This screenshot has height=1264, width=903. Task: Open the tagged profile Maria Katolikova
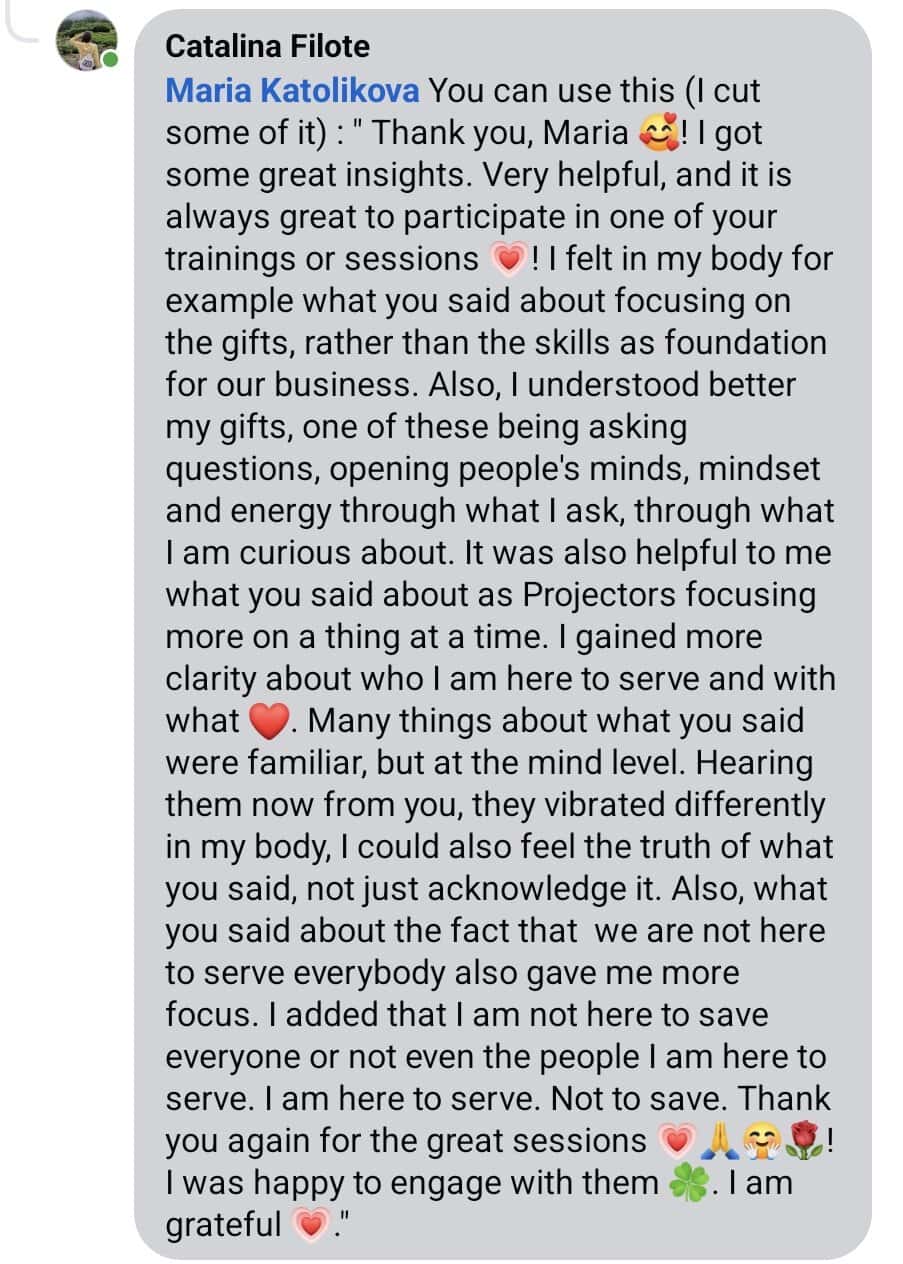click(292, 91)
